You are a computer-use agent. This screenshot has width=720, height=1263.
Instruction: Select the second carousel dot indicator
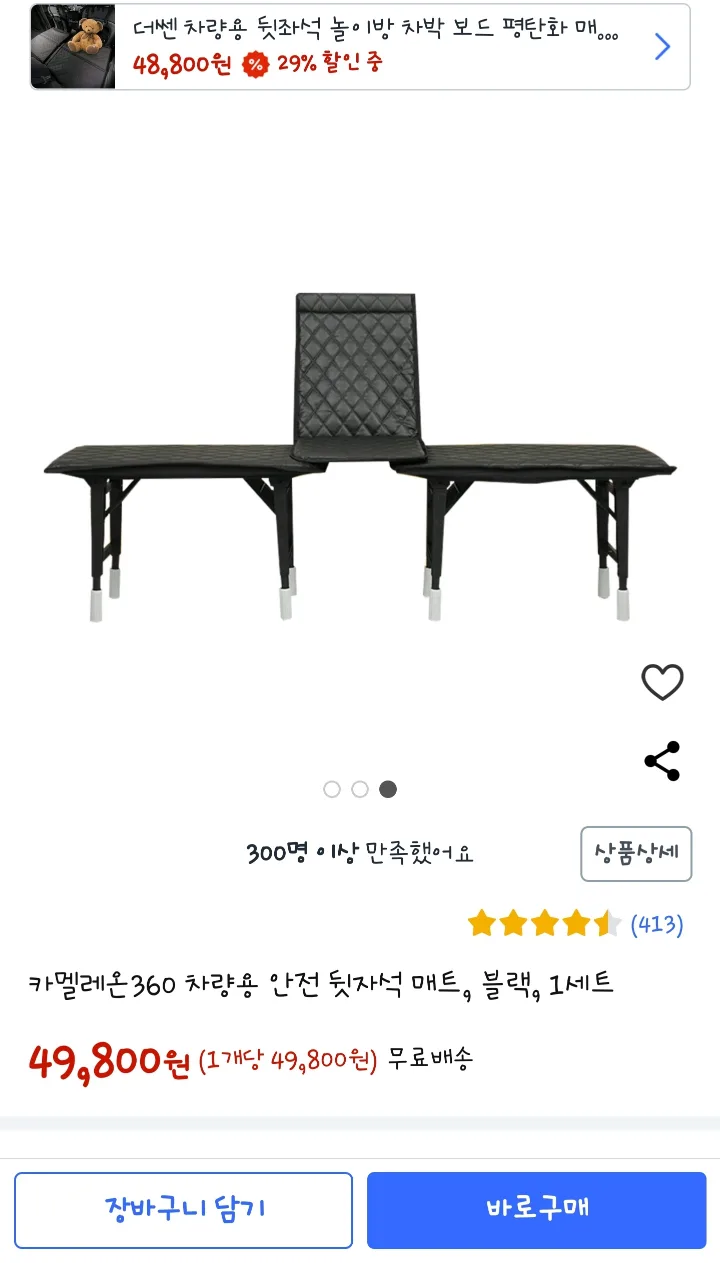(x=360, y=789)
